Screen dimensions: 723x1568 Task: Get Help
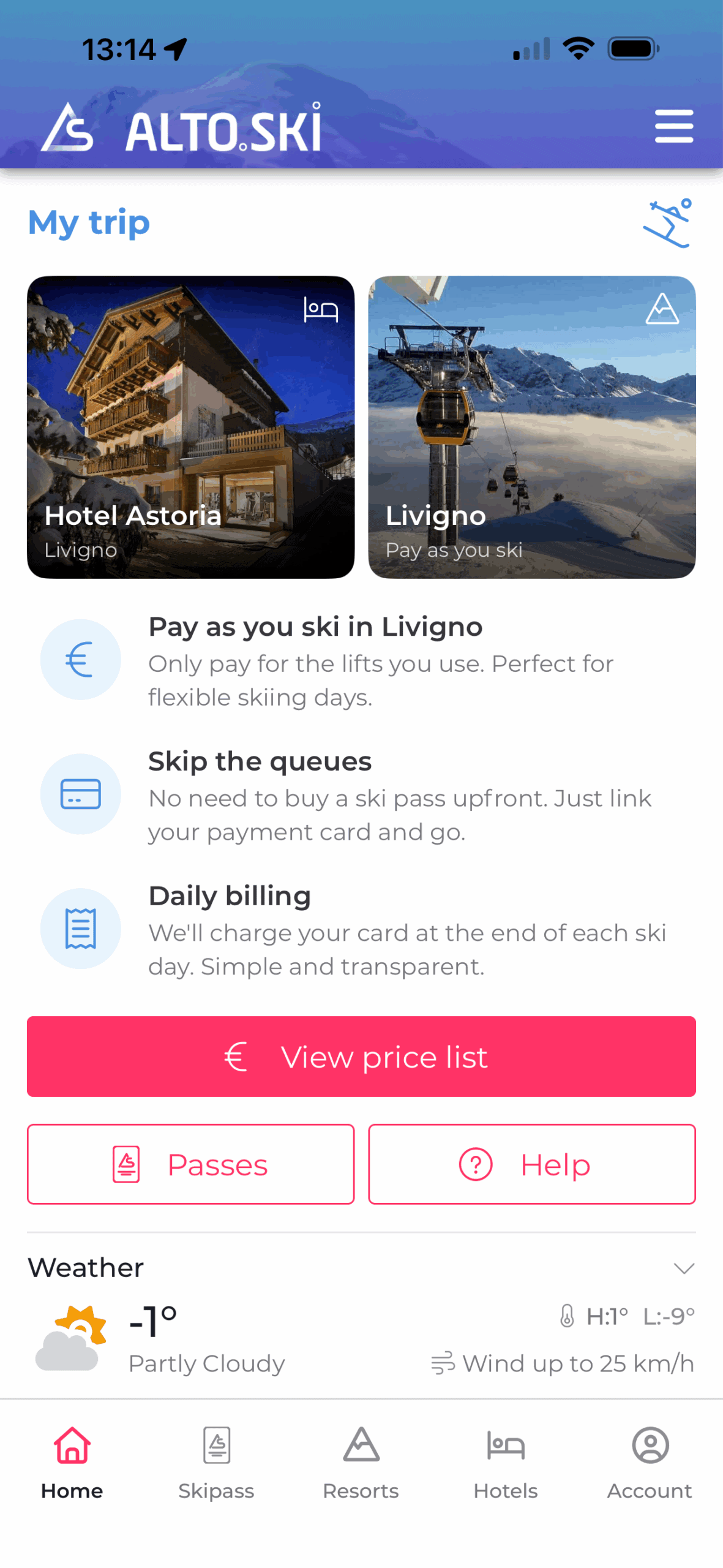coord(531,1163)
